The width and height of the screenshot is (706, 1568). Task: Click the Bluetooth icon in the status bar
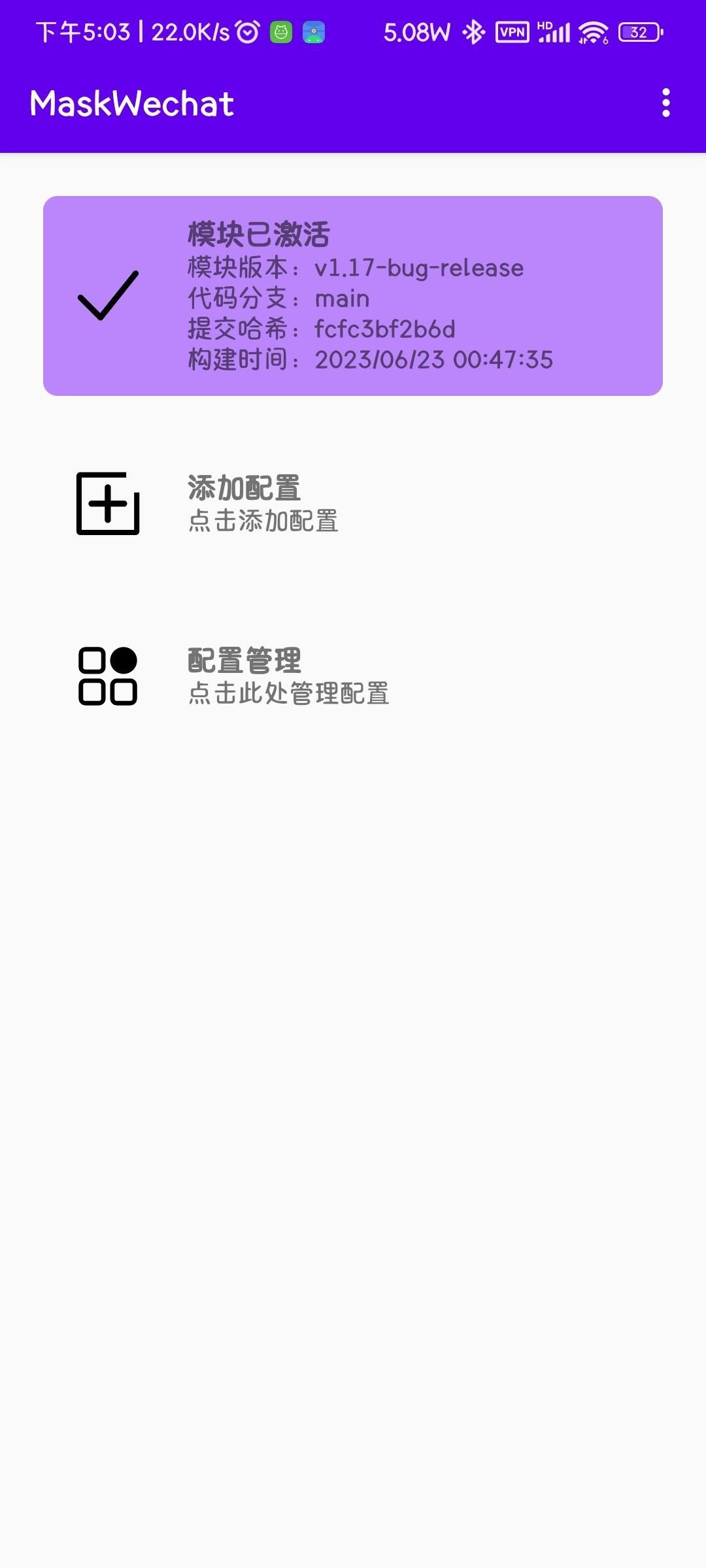point(473,31)
